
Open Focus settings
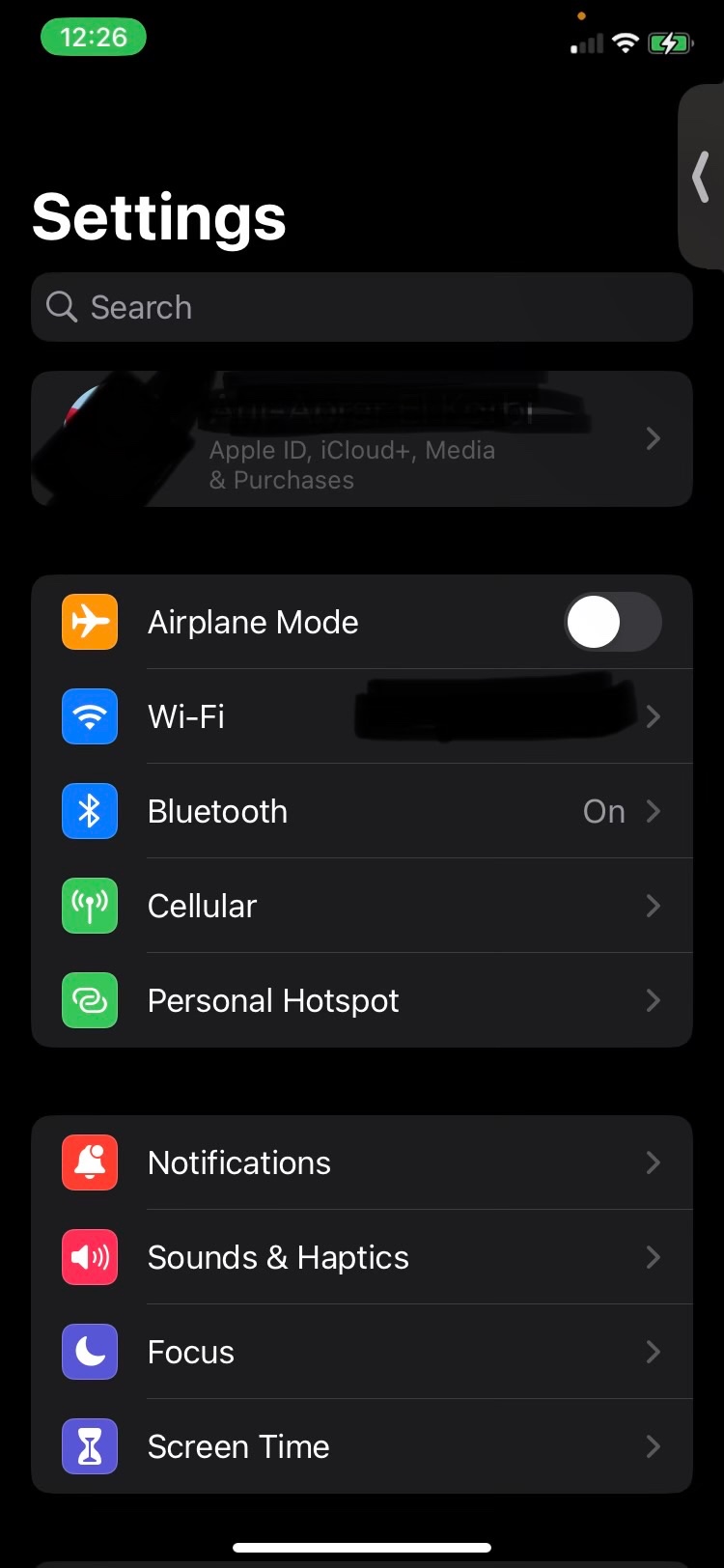tap(362, 1352)
